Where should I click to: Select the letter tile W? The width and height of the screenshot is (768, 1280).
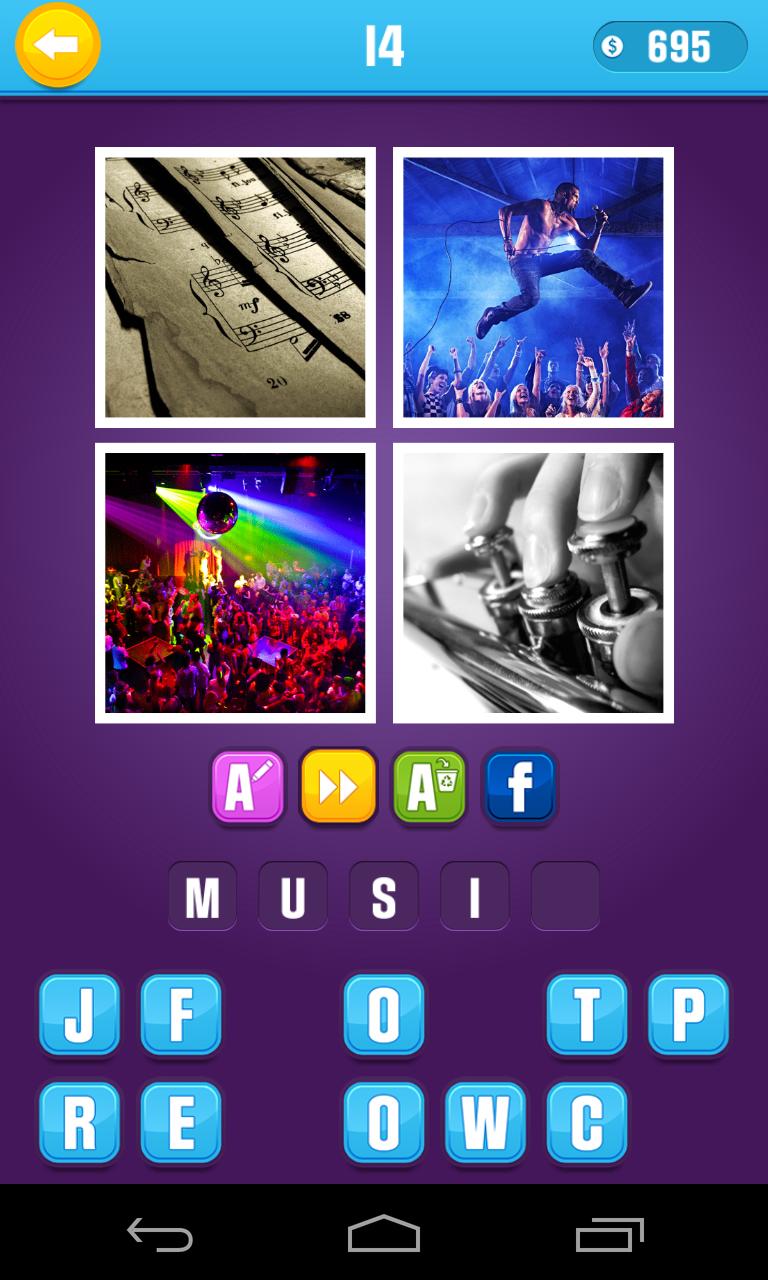485,1122
